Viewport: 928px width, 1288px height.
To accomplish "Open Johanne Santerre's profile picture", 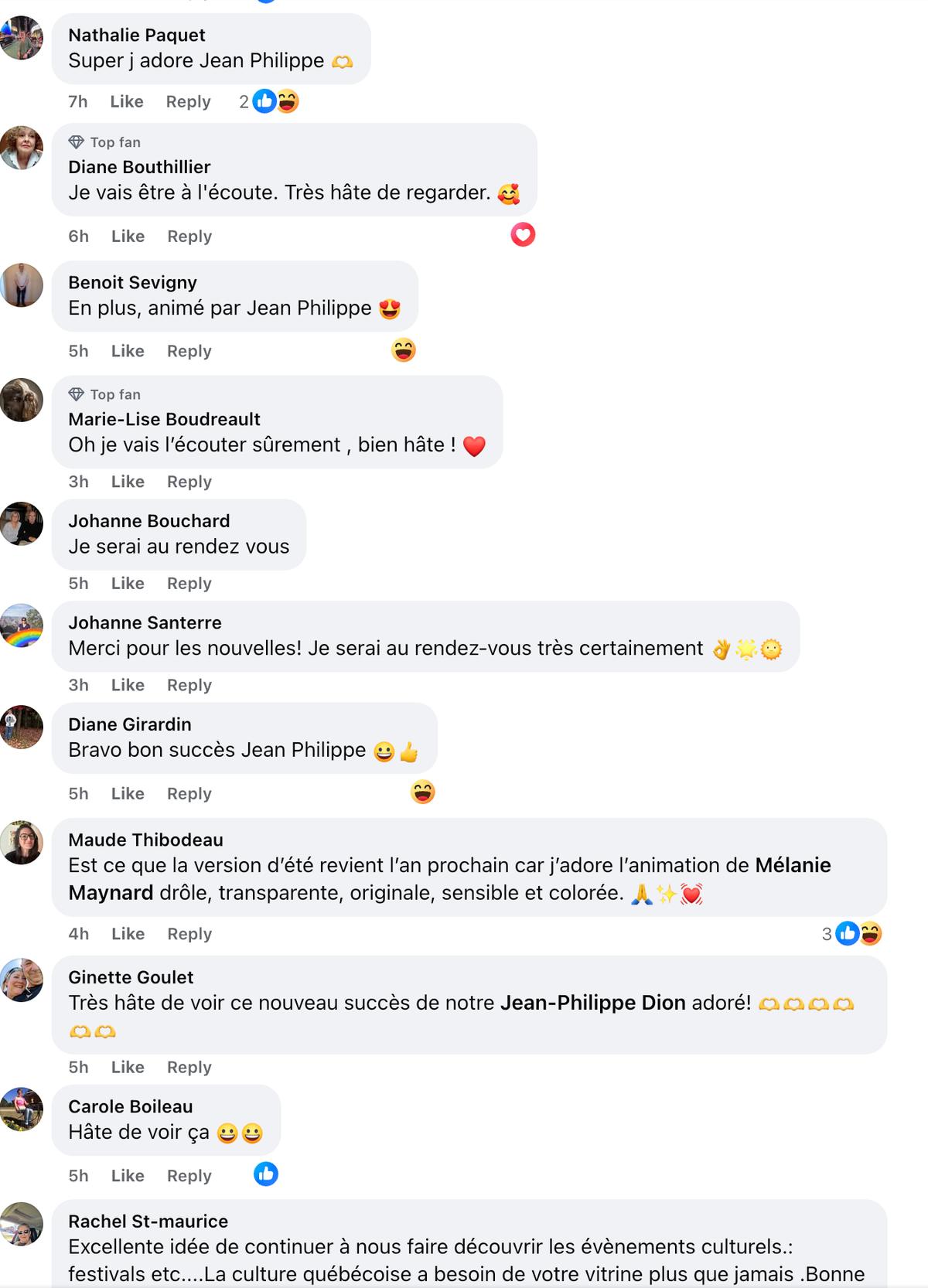I will [x=22, y=625].
